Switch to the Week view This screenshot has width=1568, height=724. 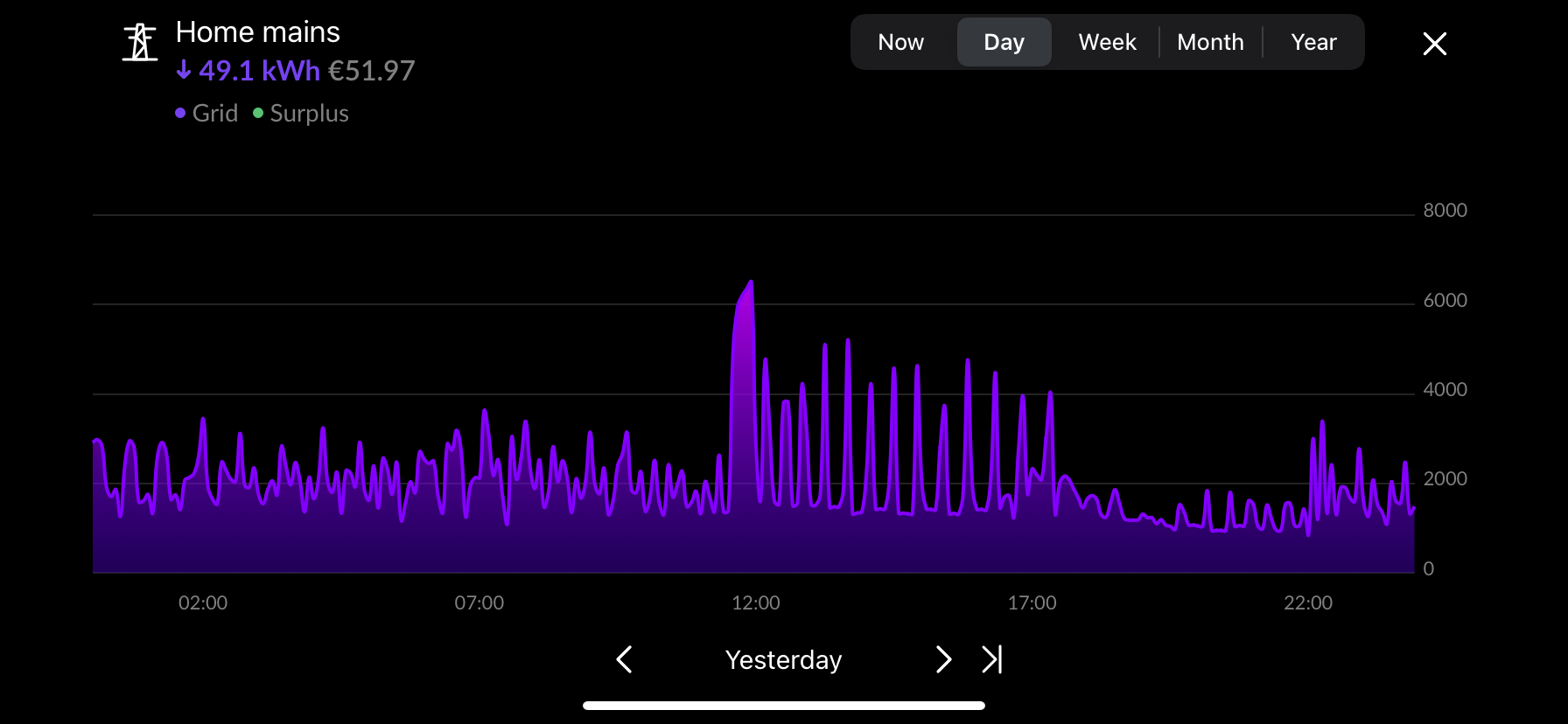coord(1107,42)
